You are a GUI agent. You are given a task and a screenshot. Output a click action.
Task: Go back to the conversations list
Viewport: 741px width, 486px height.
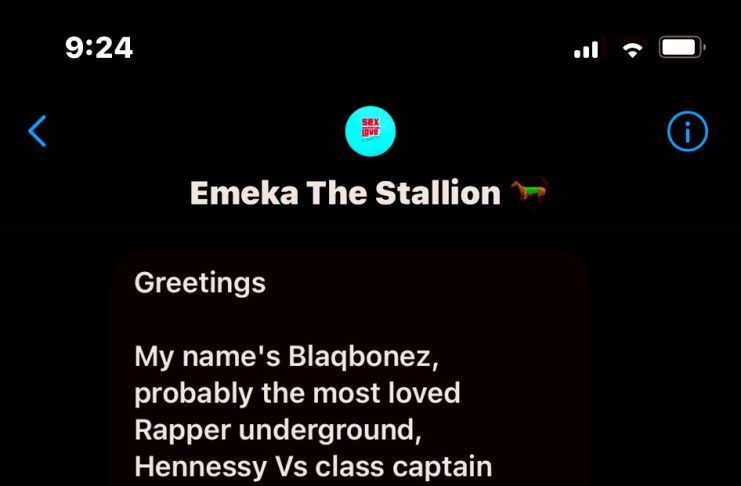click(37, 131)
